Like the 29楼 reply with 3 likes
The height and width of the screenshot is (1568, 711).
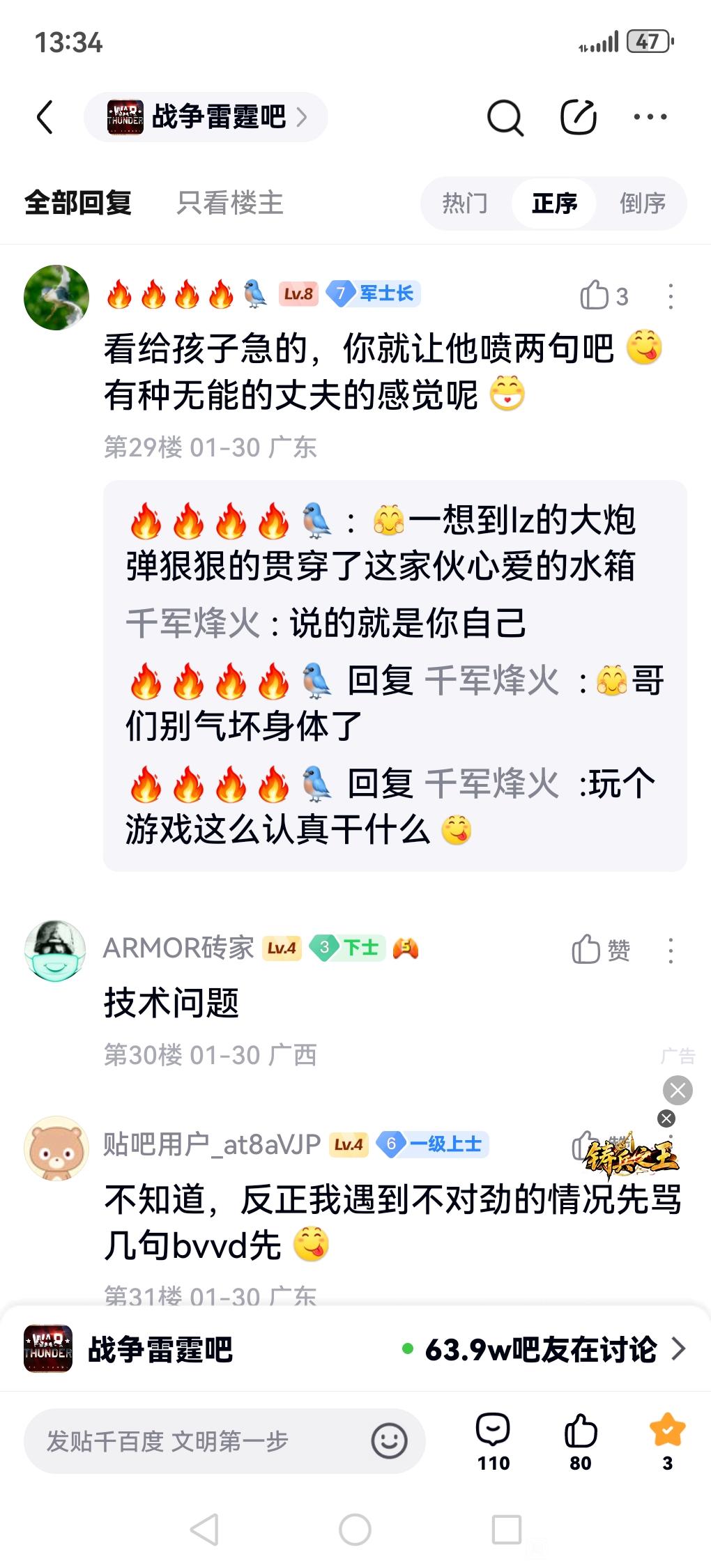[x=603, y=295]
